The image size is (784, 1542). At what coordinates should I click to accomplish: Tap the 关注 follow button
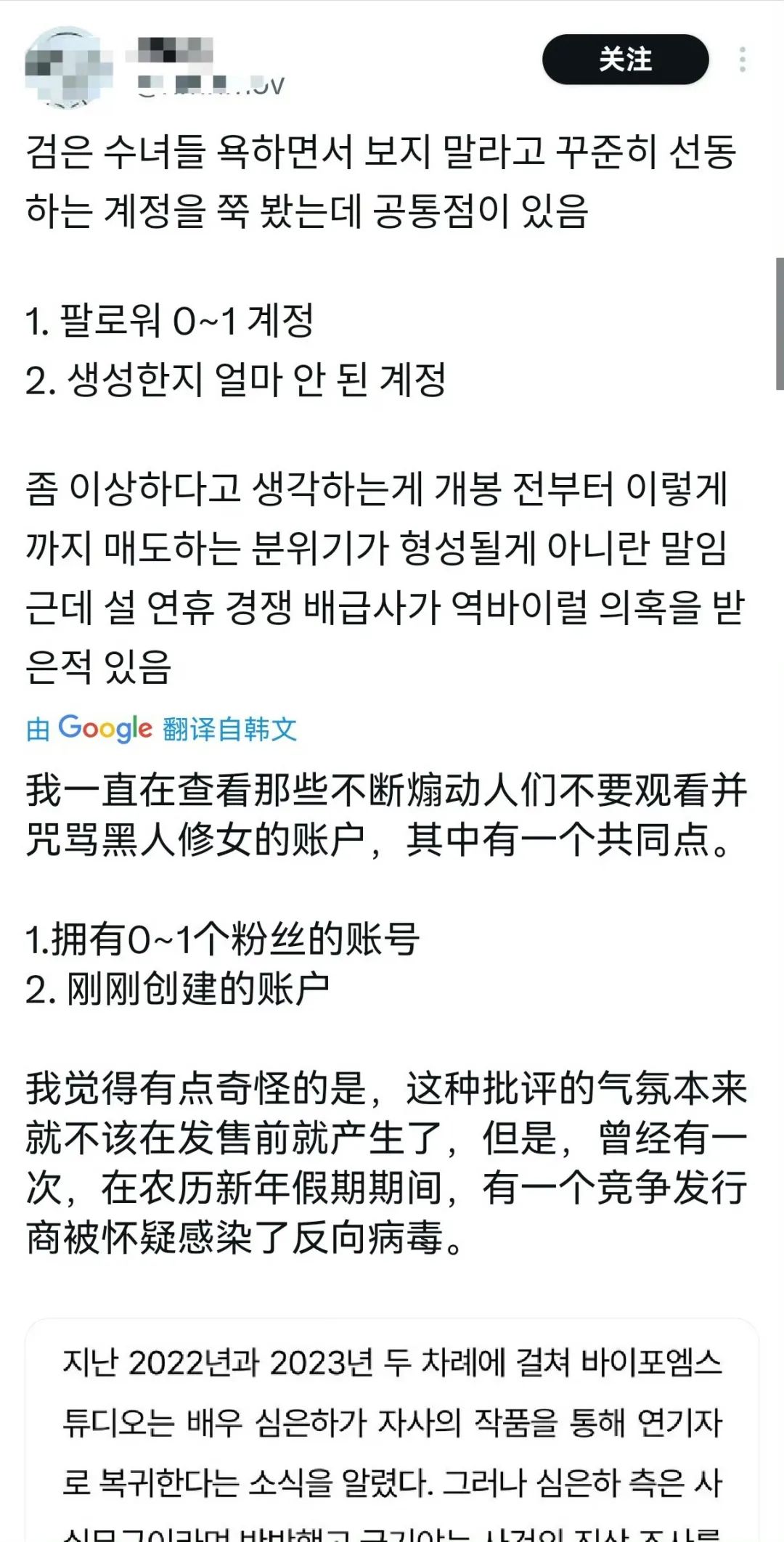click(625, 59)
